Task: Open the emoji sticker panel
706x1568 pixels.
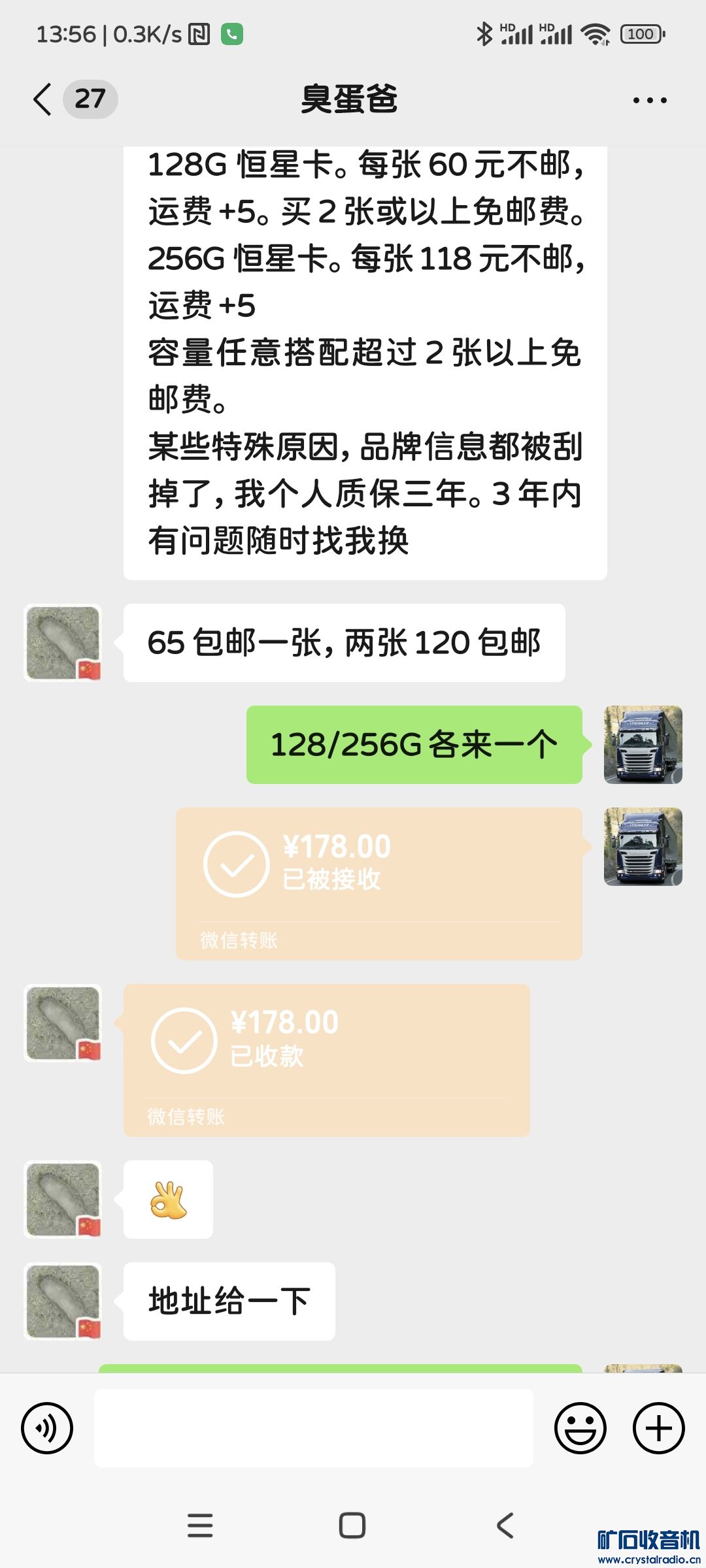Action: point(580,1428)
